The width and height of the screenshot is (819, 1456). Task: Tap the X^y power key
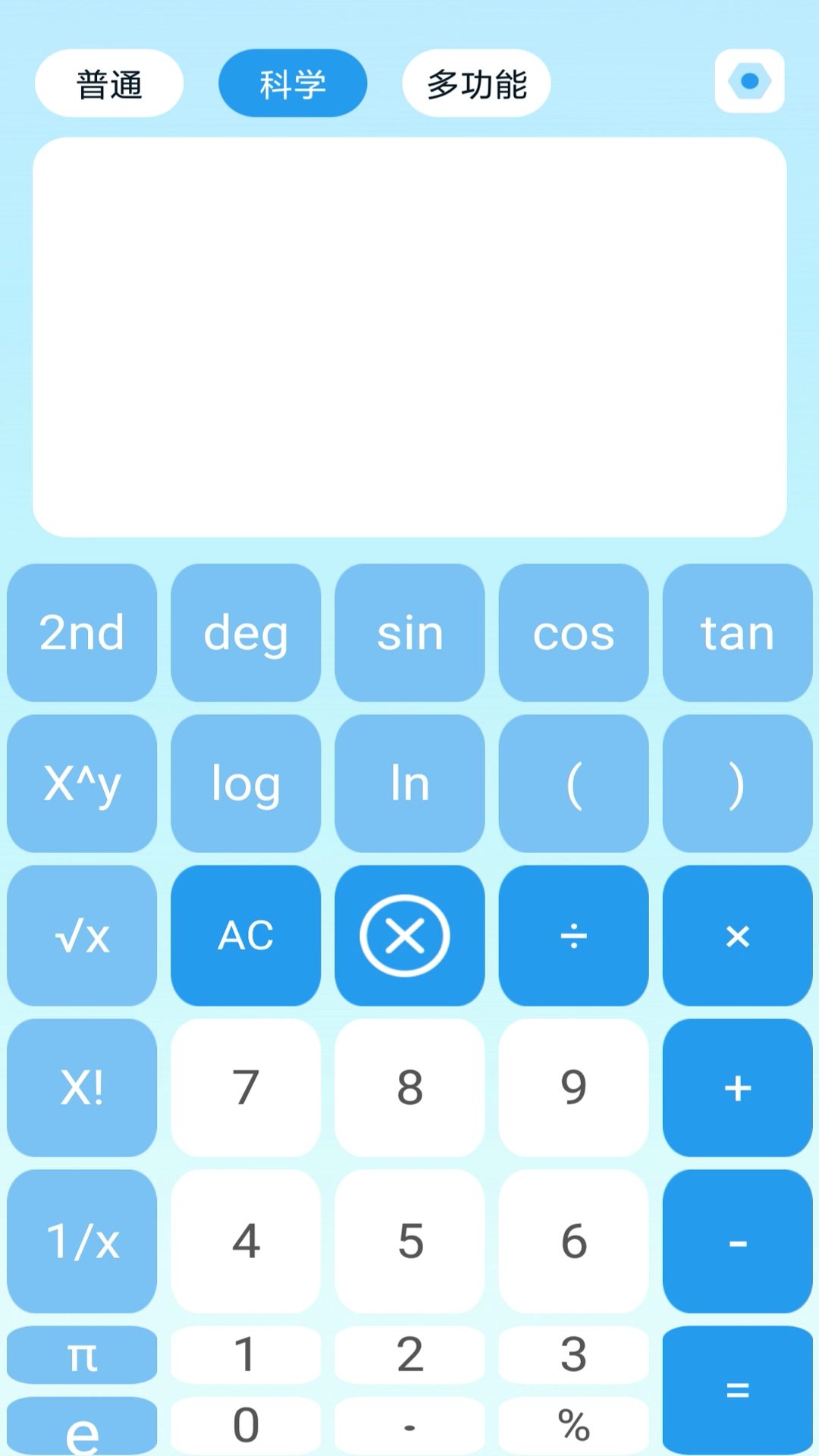pos(82,783)
